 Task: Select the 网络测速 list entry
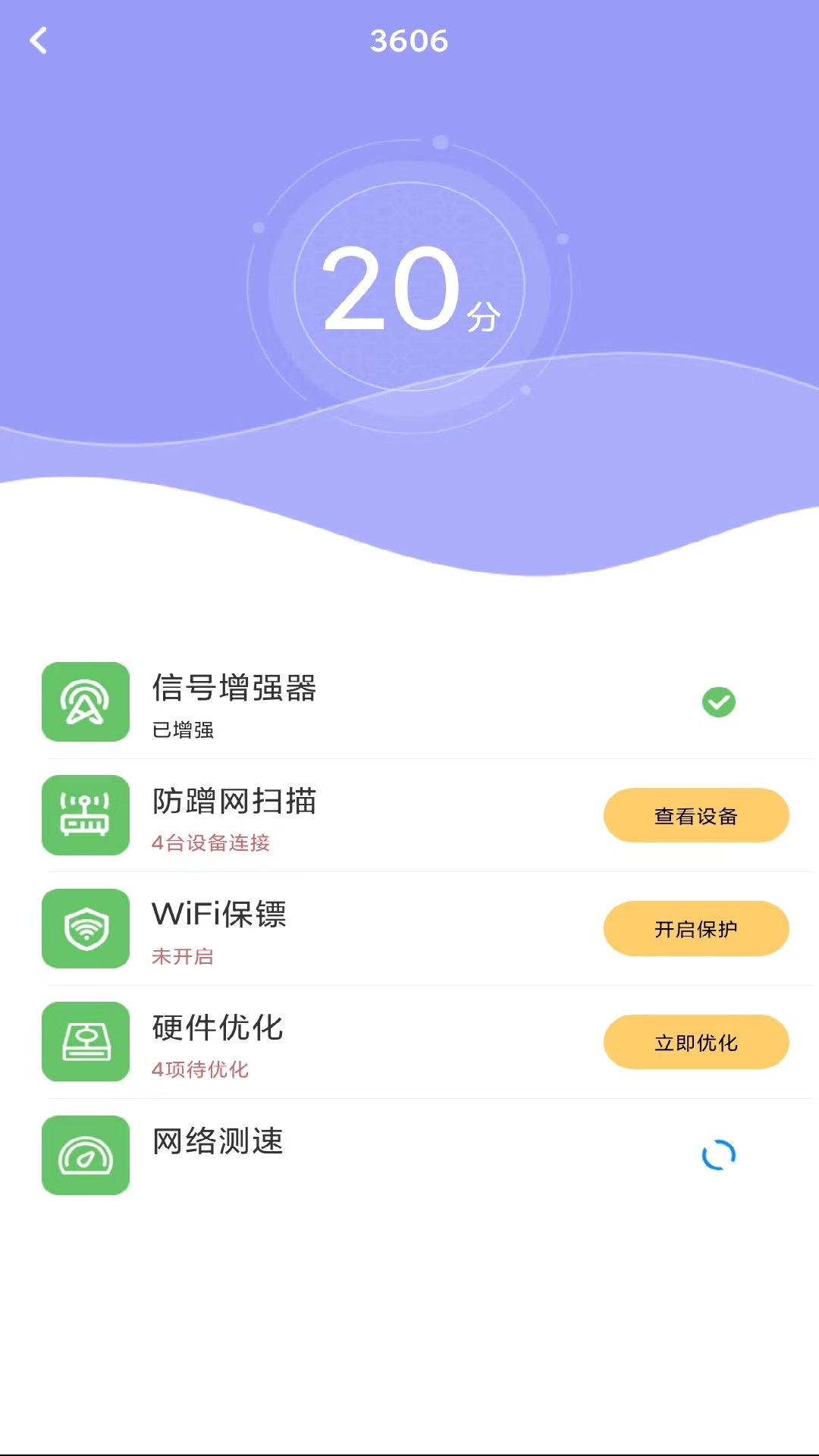217,1144
